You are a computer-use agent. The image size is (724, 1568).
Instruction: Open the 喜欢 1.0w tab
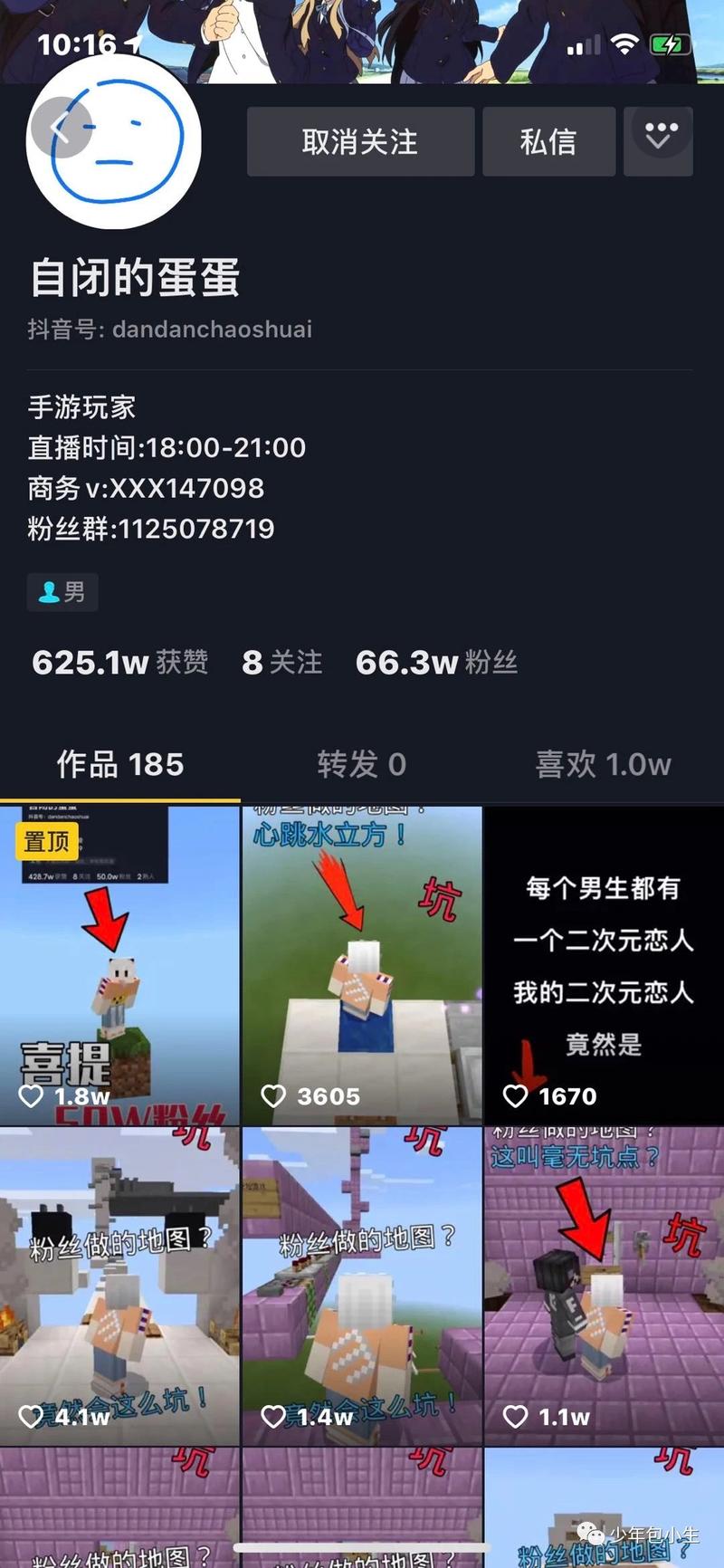point(602,763)
